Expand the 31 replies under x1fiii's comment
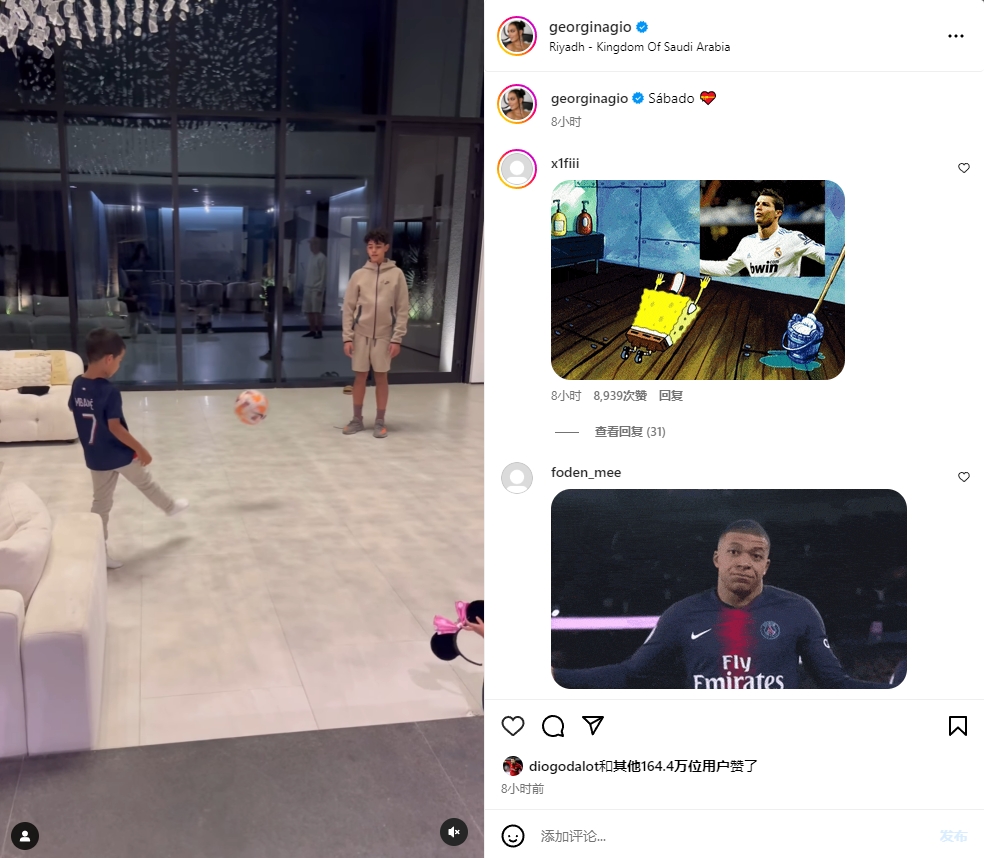 (629, 432)
